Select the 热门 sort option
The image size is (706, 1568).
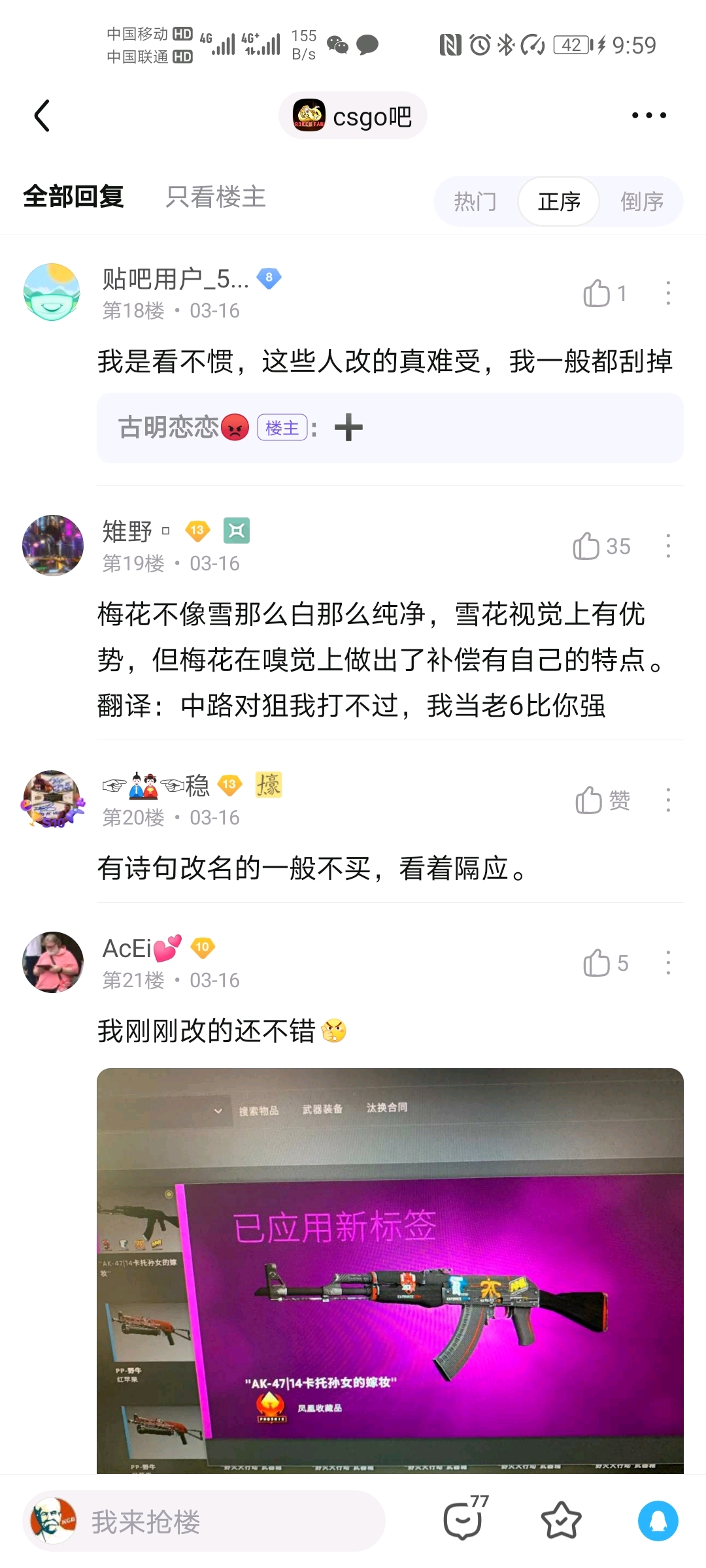click(476, 201)
